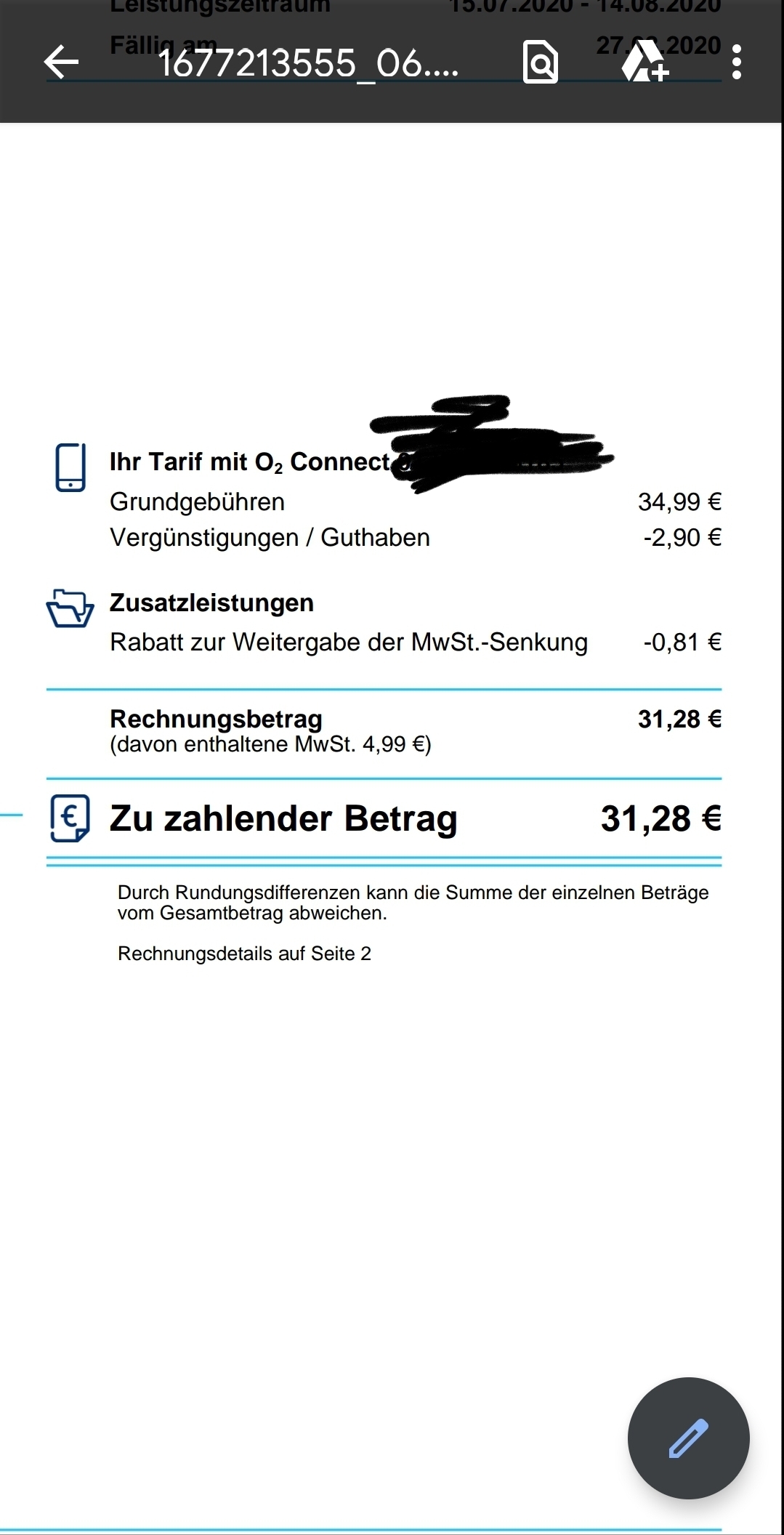Search within the PDF document
The height and width of the screenshot is (1535, 784).
click(x=541, y=63)
